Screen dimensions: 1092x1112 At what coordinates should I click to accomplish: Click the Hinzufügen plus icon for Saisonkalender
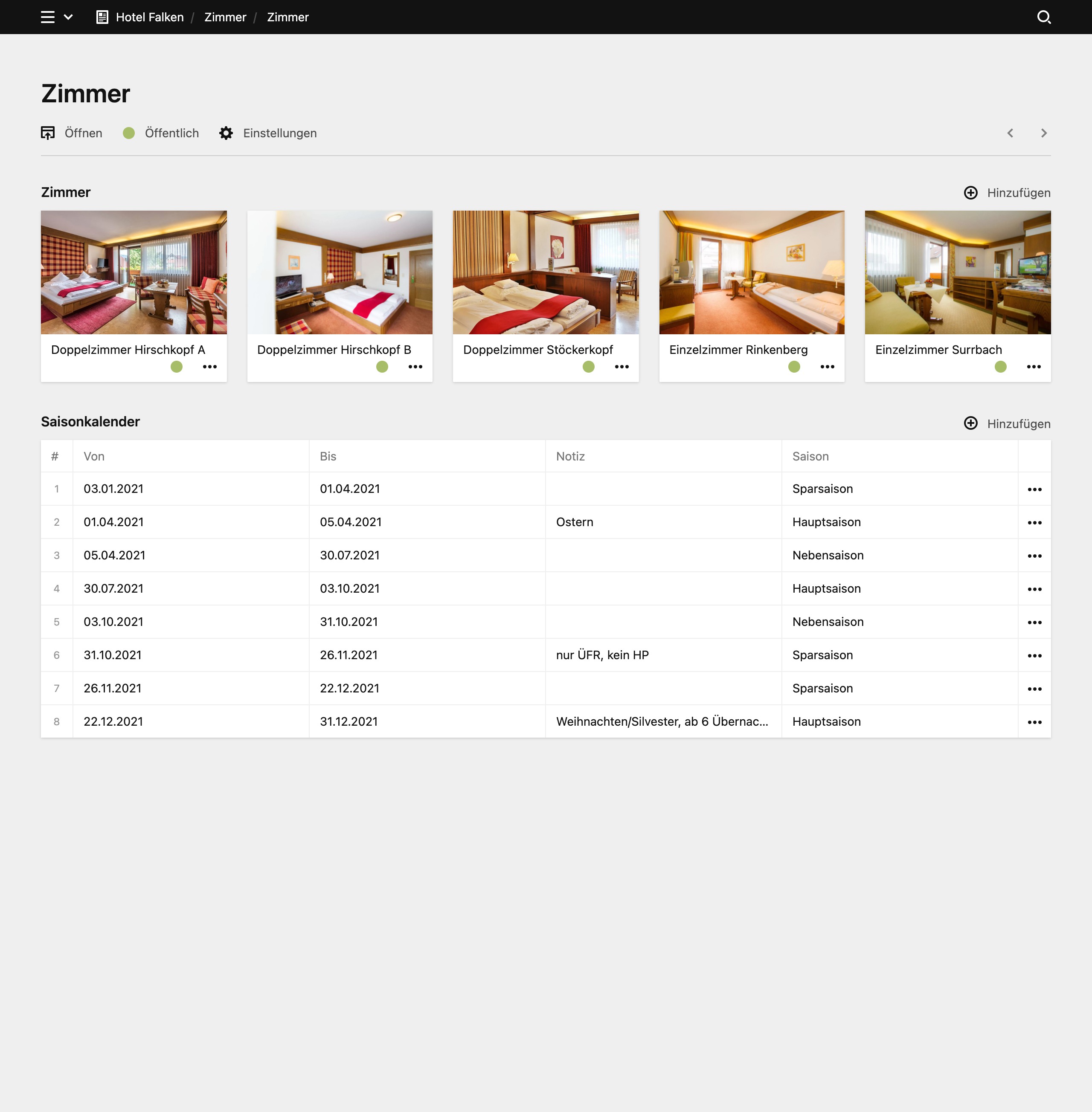[x=970, y=423]
